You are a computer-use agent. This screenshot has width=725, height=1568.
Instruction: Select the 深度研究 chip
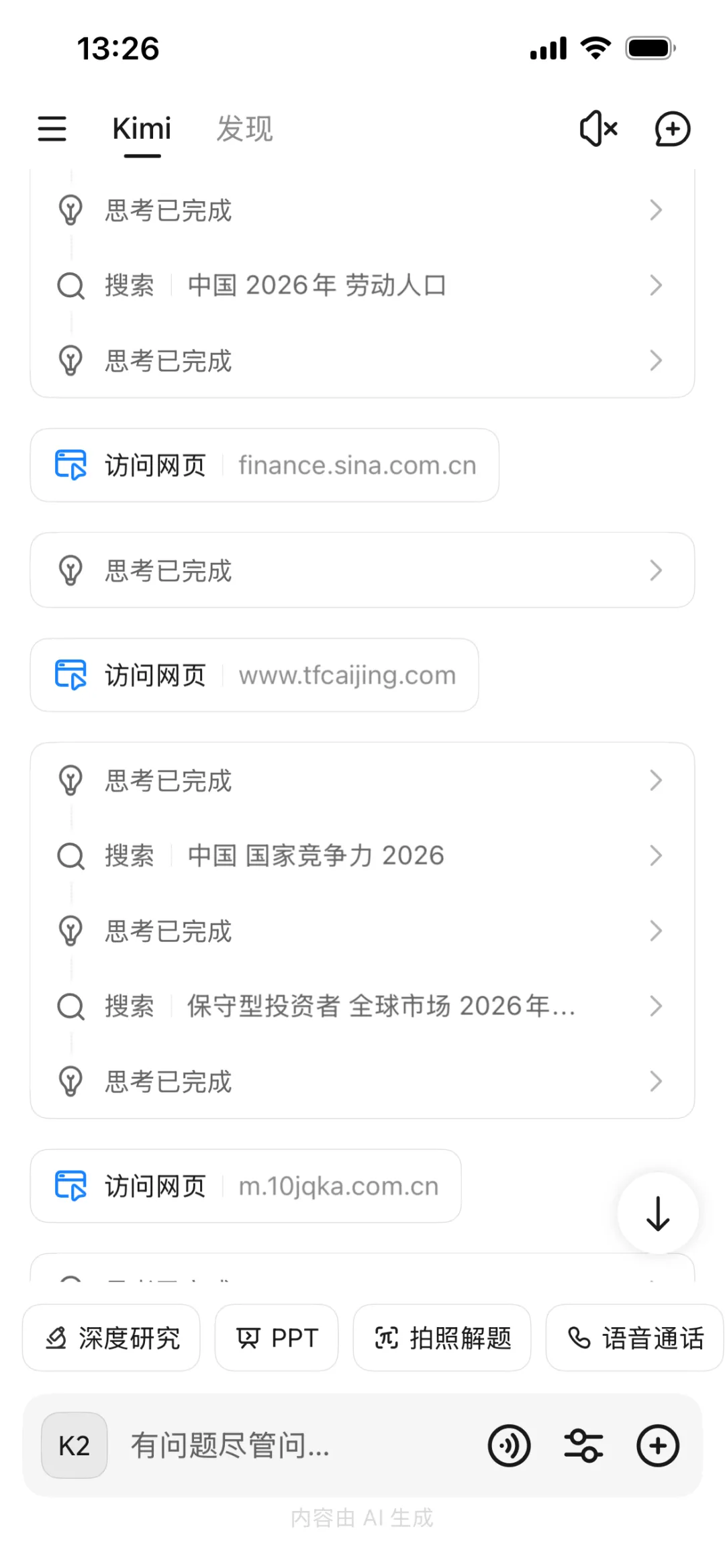[x=111, y=1338]
